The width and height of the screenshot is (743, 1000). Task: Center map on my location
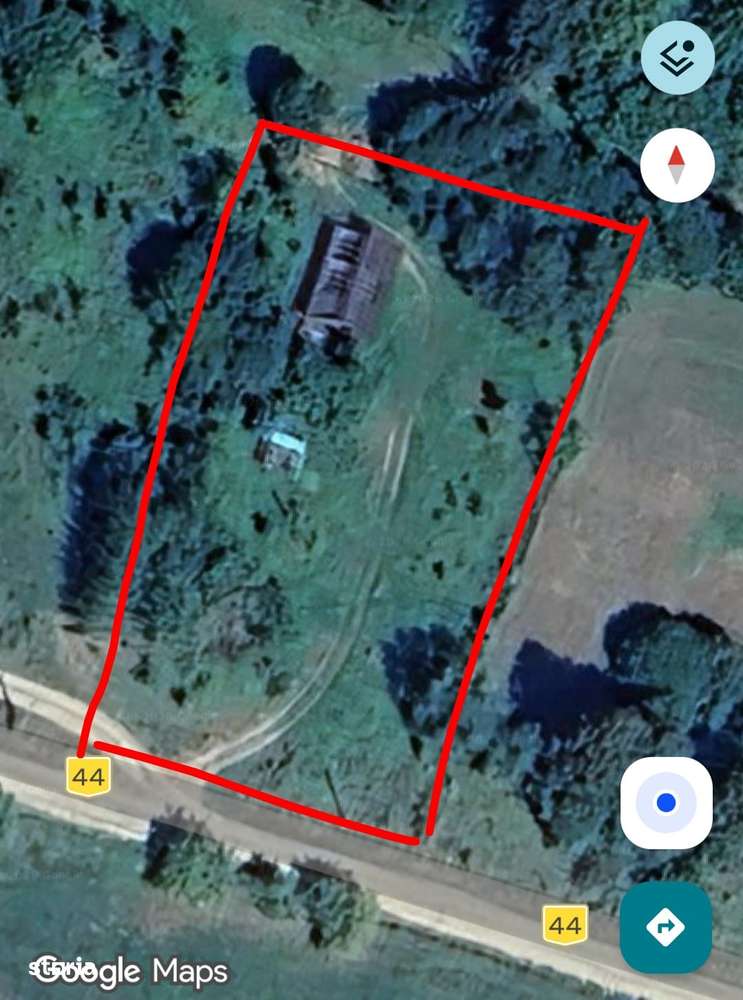pos(666,803)
